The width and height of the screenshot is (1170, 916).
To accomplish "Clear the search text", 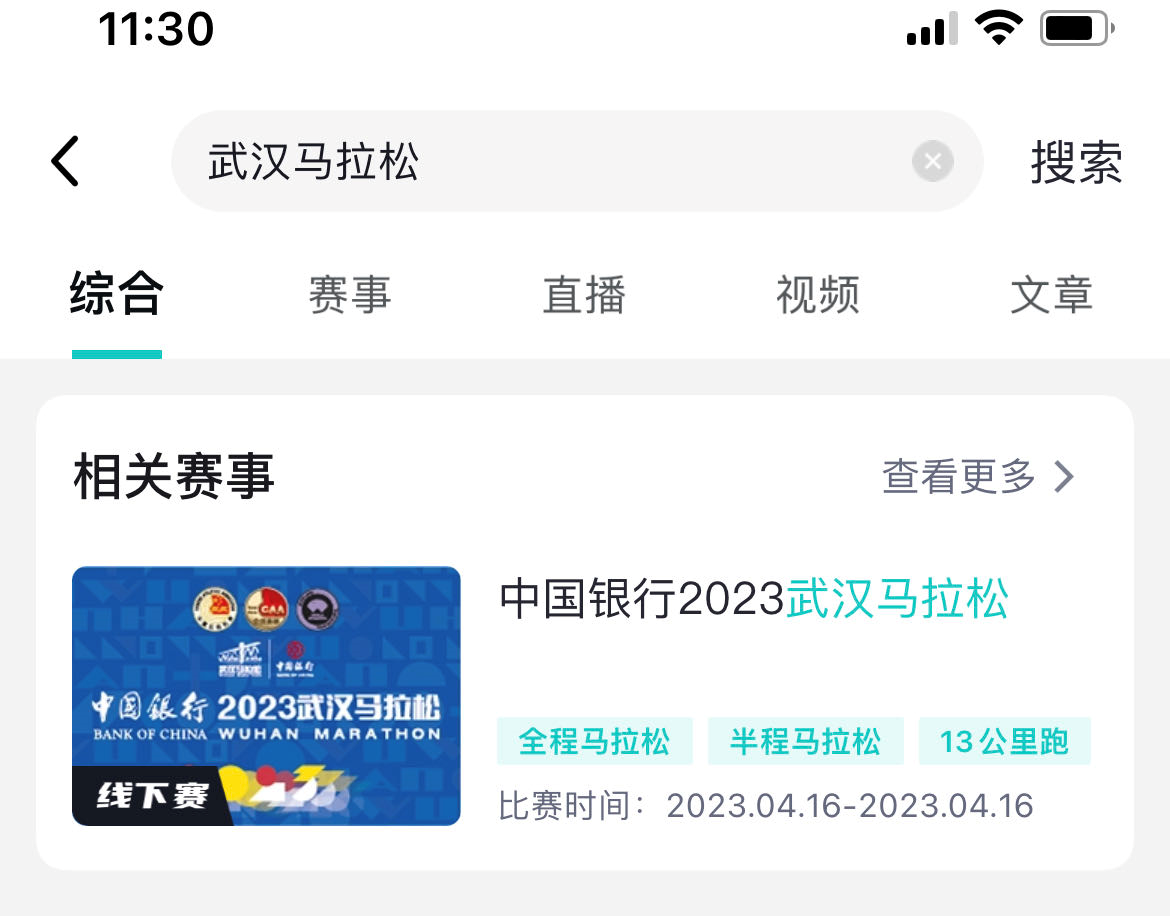I will point(932,161).
